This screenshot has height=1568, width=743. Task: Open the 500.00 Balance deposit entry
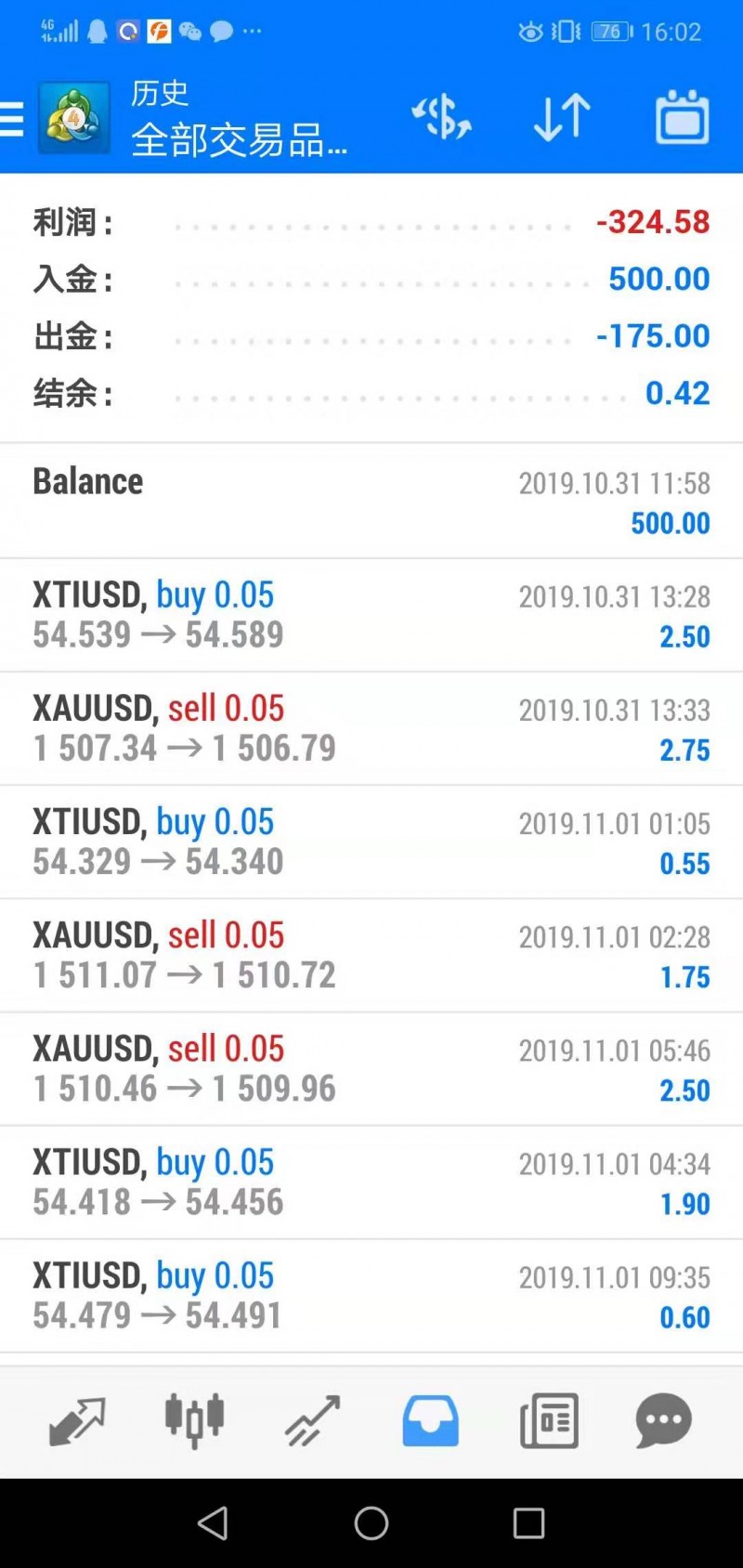(x=371, y=502)
